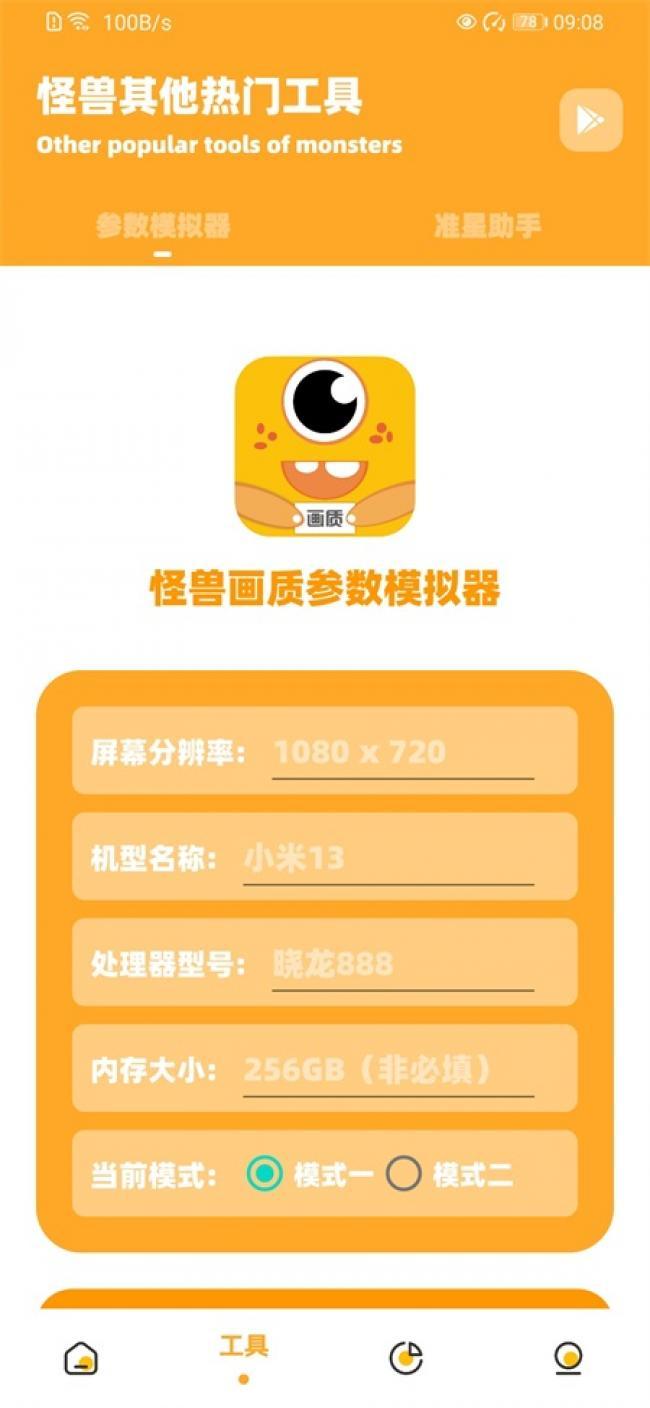Enter a device name in 机型名称 field

(388, 858)
